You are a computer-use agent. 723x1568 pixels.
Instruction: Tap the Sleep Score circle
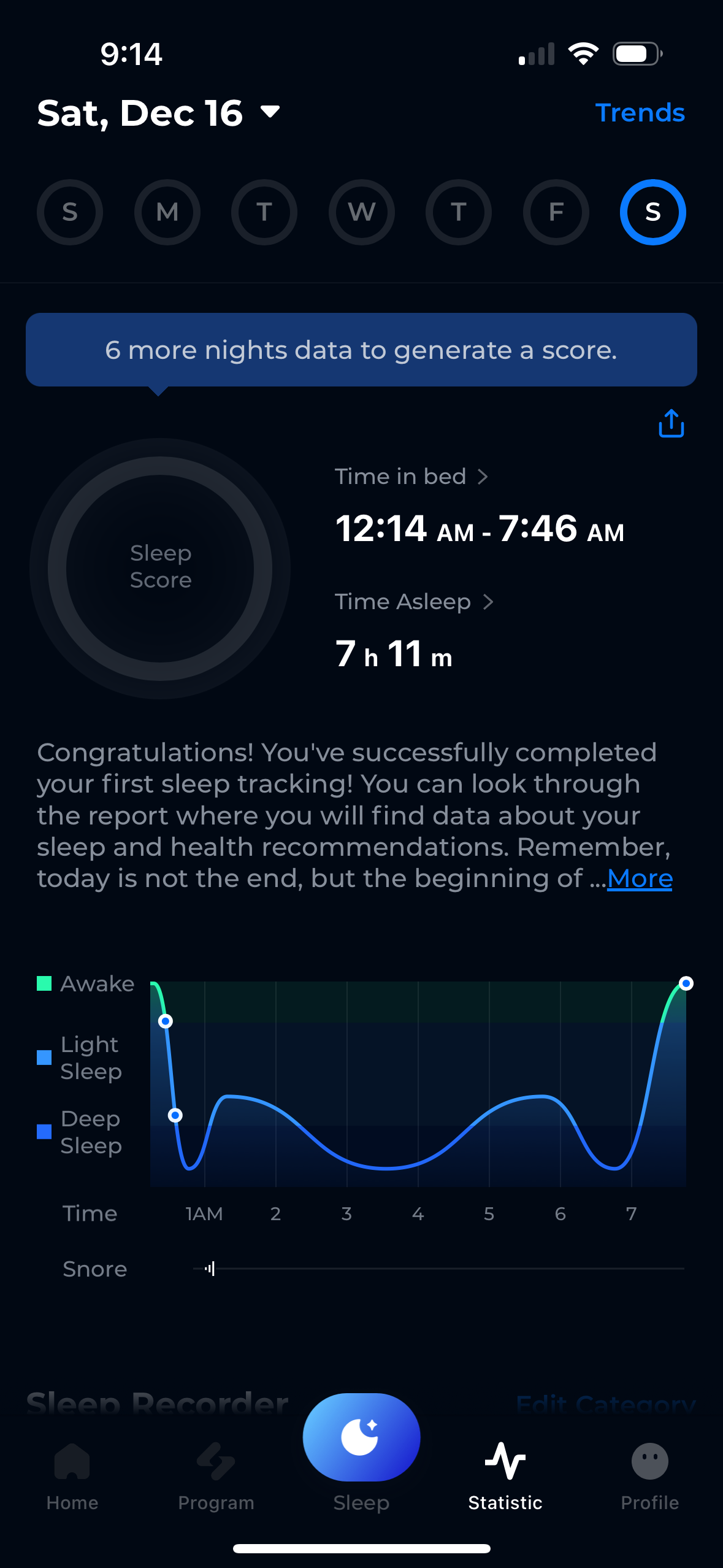(161, 567)
